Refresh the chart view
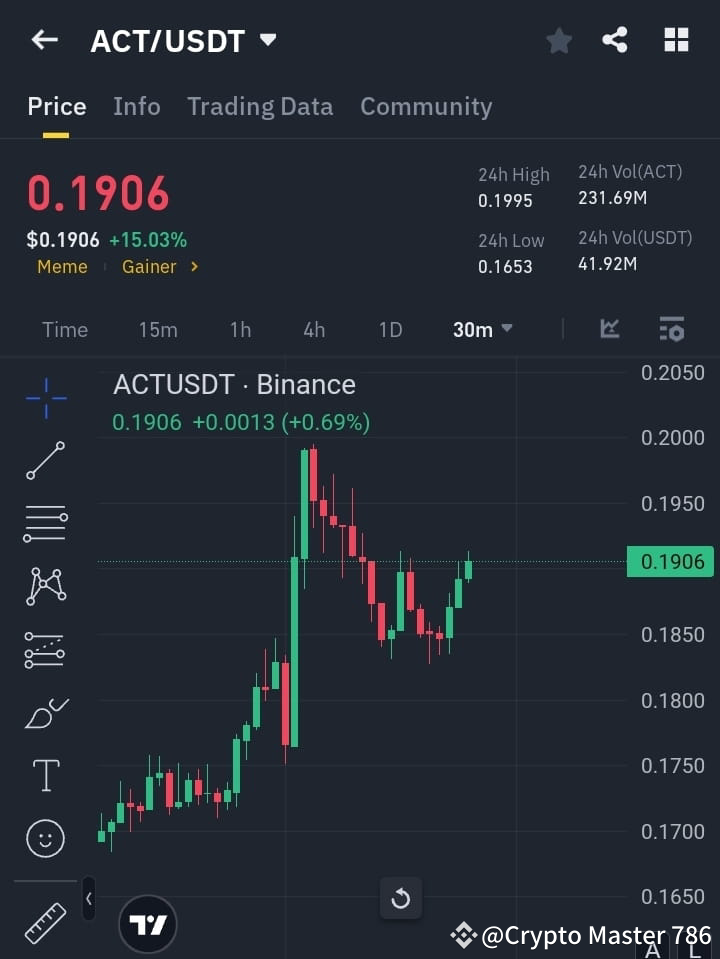 pyautogui.click(x=401, y=899)
